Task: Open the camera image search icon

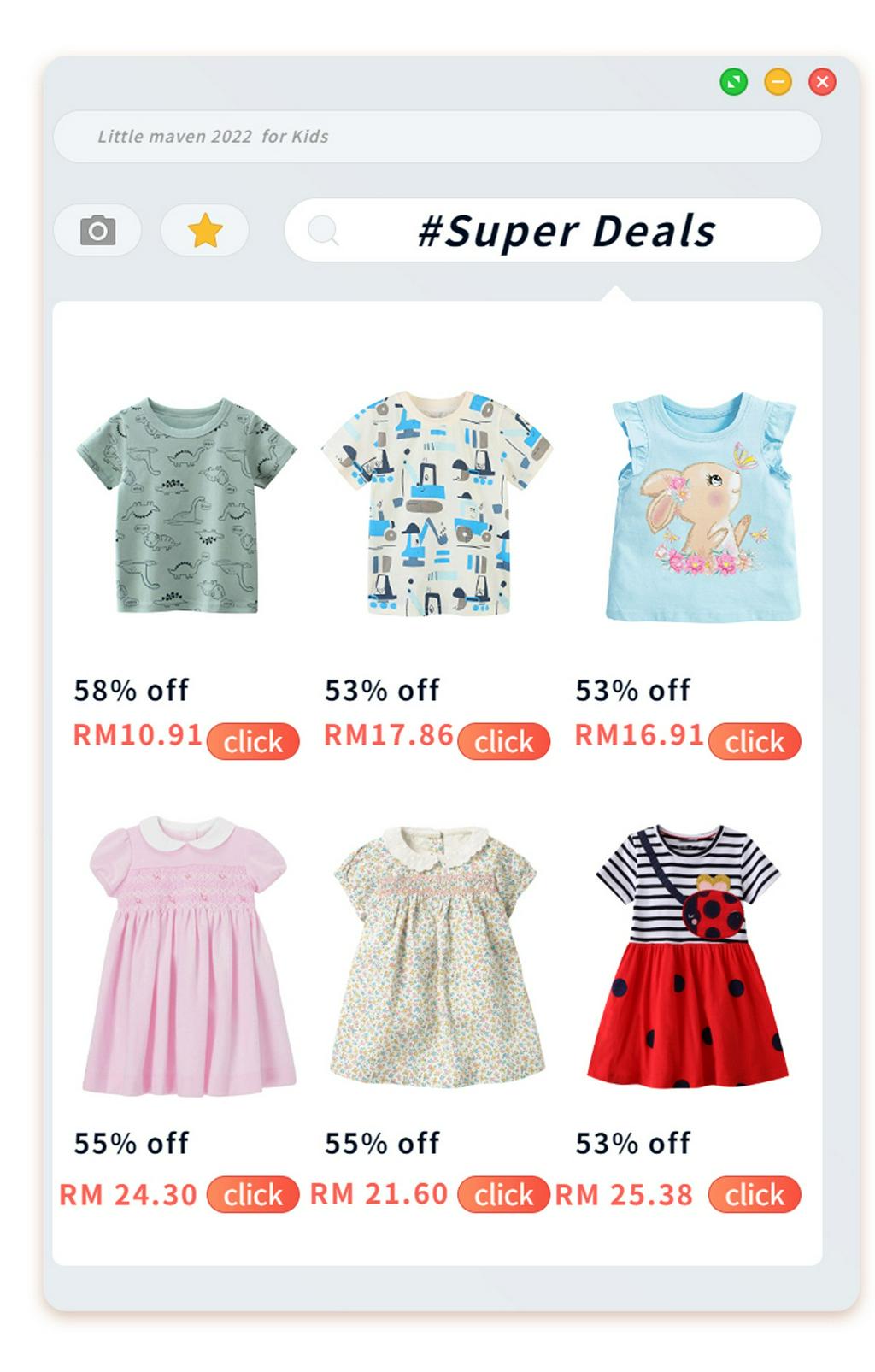Action: [97, 230]
